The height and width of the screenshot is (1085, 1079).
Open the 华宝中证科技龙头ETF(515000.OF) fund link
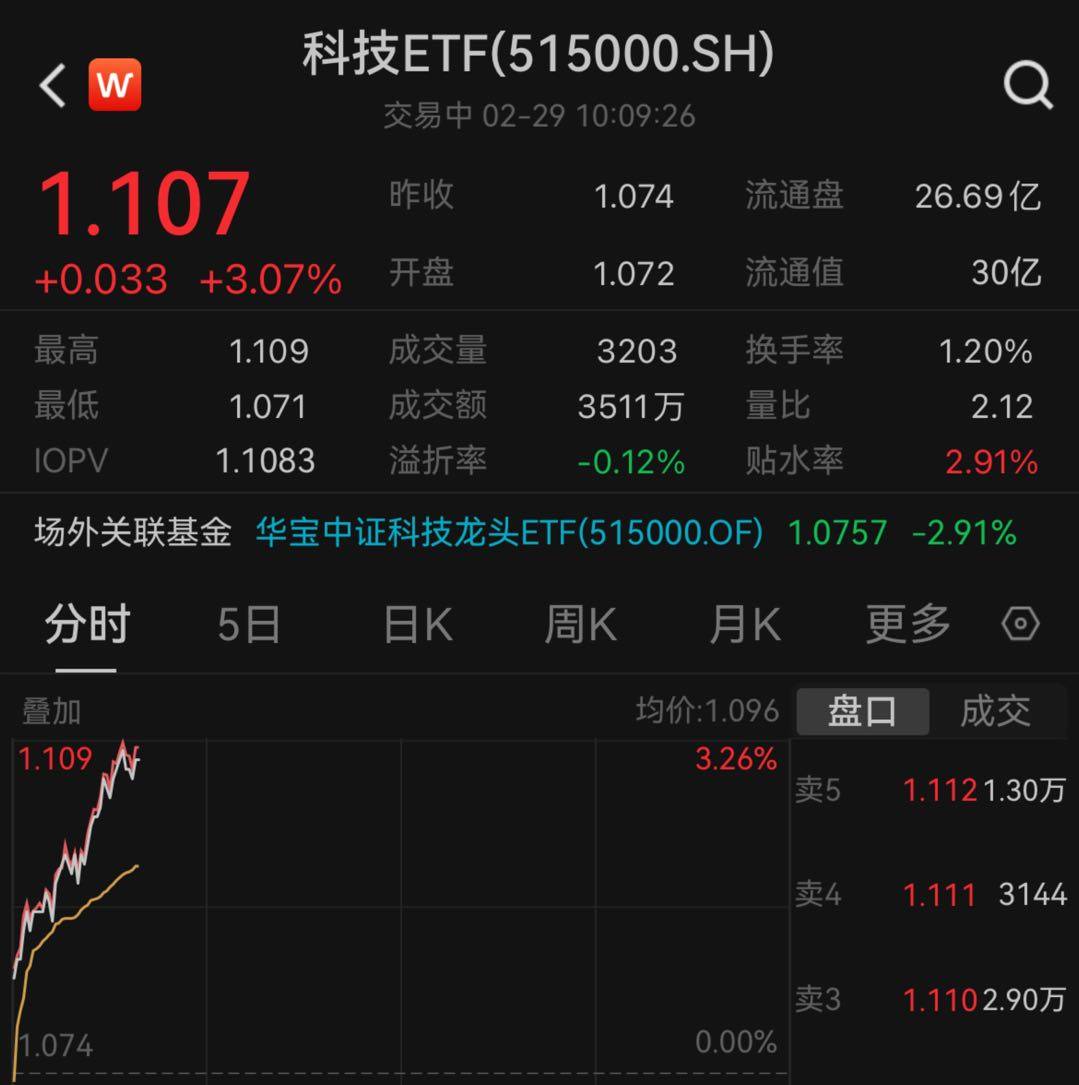510,534
